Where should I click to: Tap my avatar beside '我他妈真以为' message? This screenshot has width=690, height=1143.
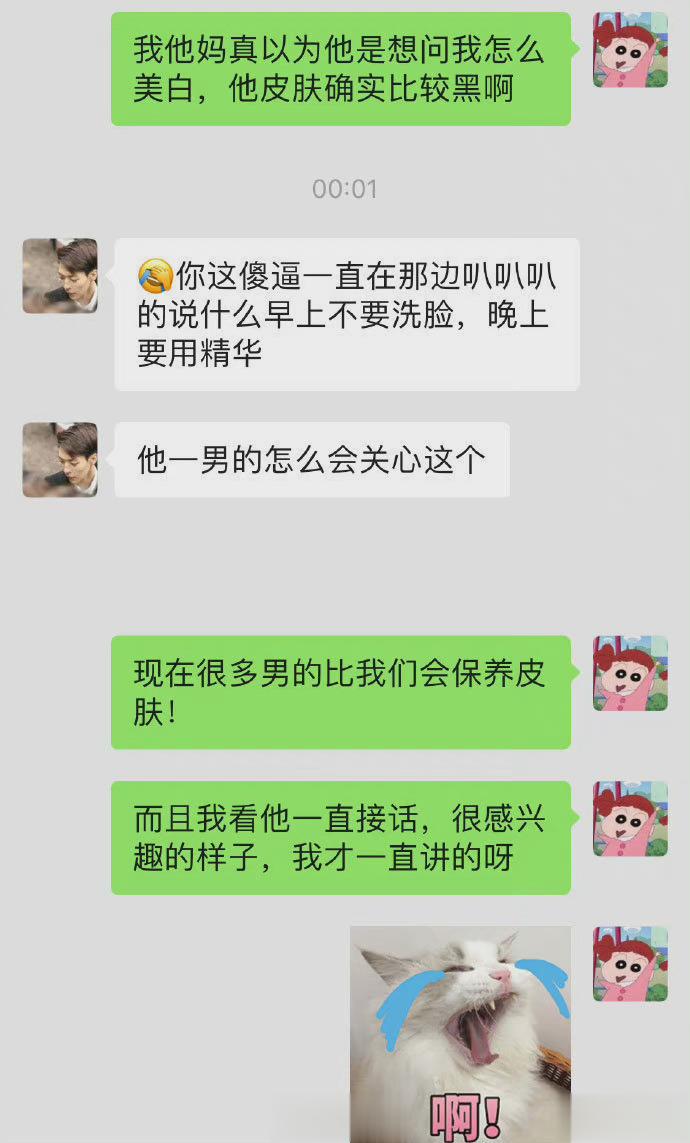[630, 50]
